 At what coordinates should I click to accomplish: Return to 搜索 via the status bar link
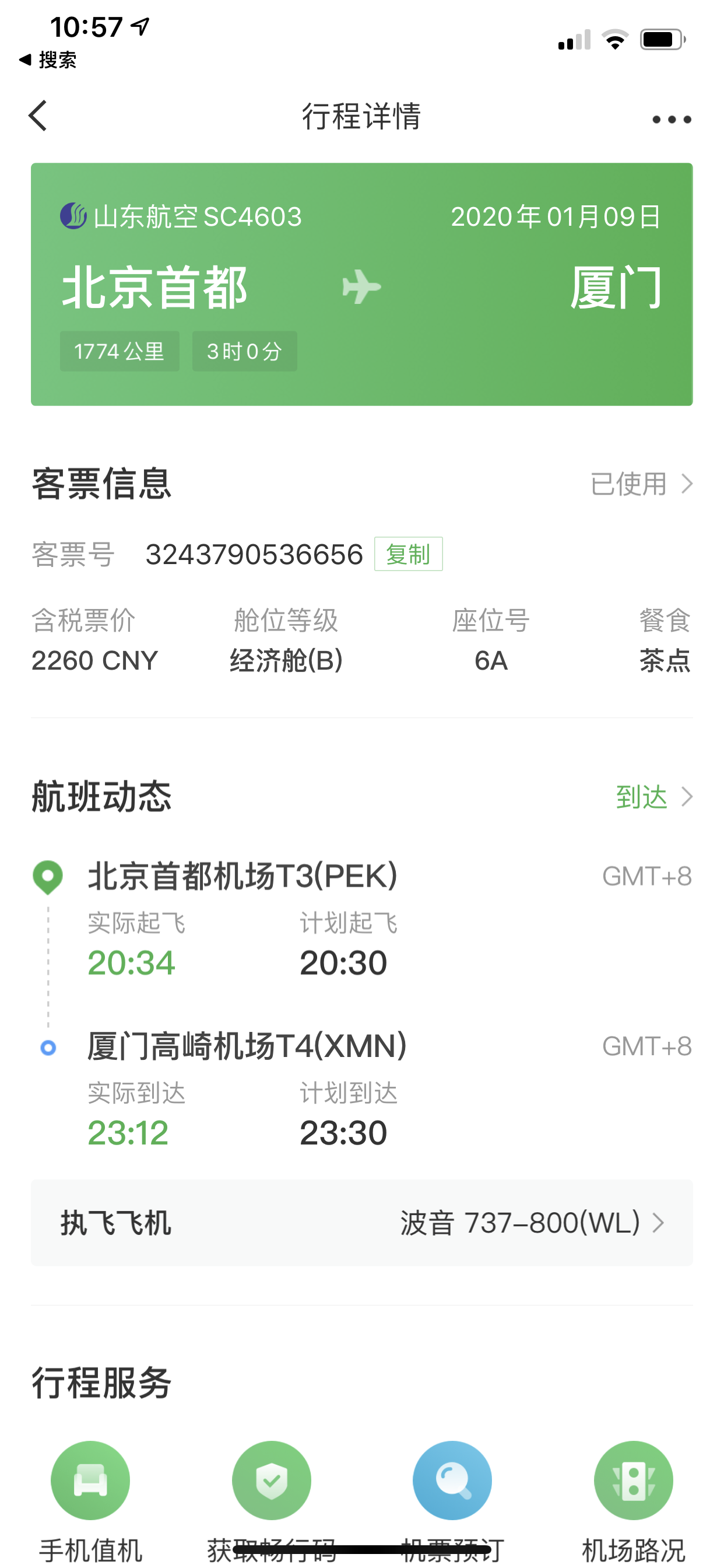tap(48, 60)
